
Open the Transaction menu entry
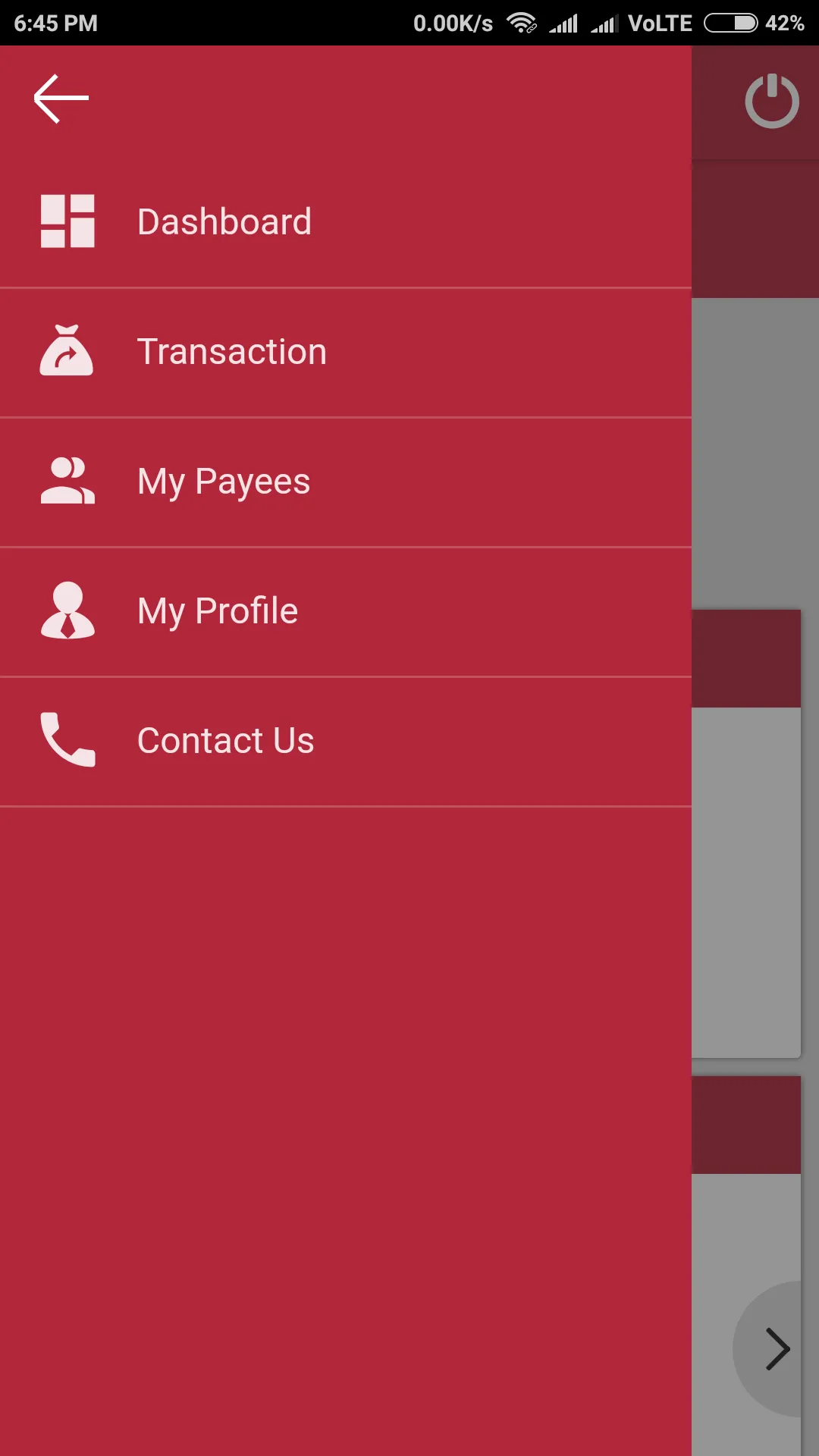231,350
